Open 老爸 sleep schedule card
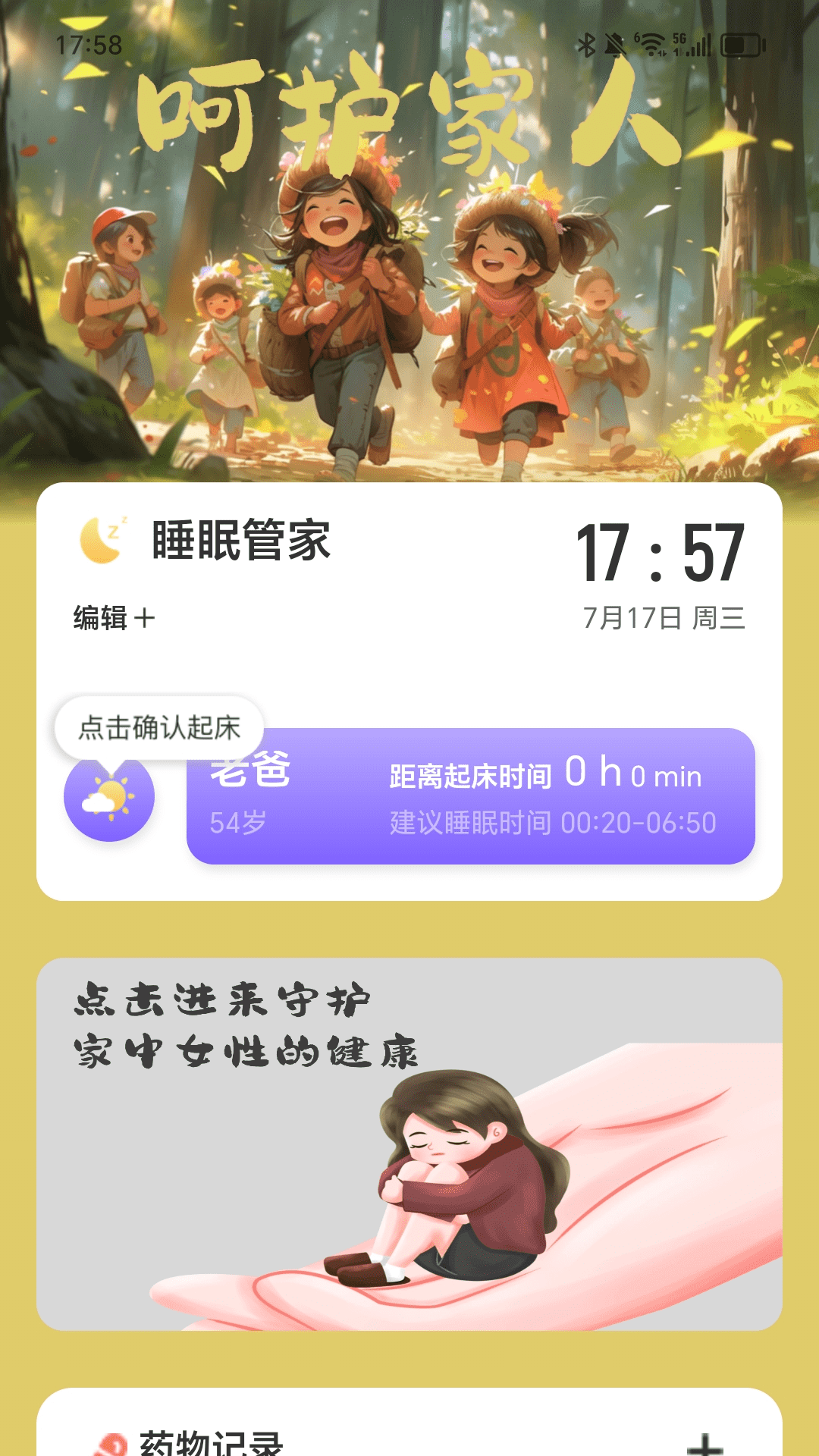 pos(470,796)
